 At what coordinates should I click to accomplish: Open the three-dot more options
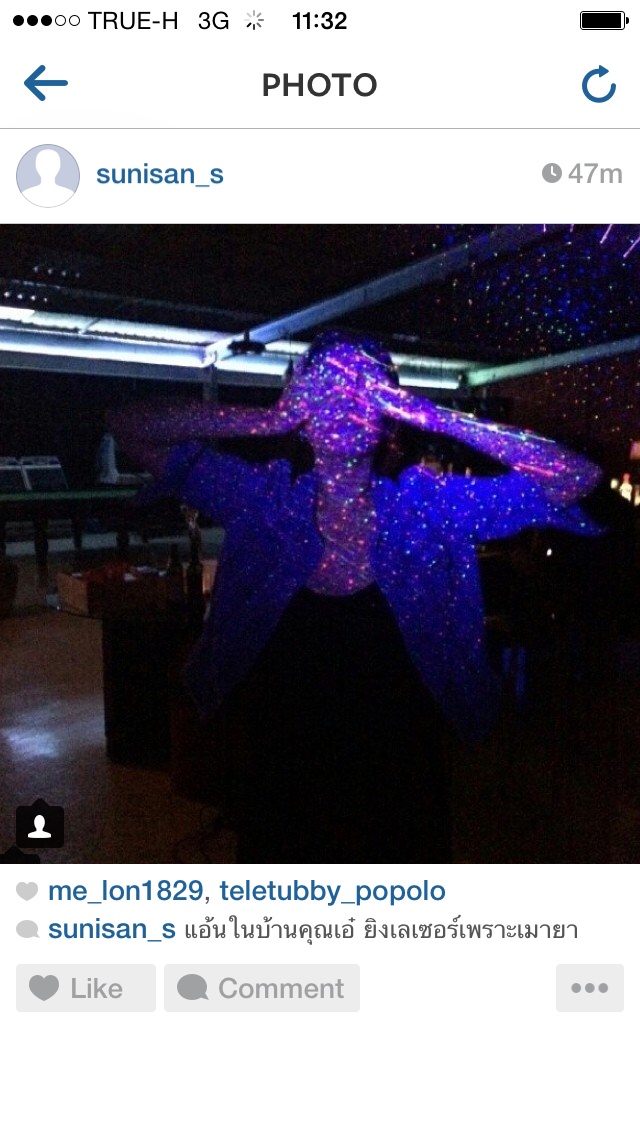coord(590,987)
